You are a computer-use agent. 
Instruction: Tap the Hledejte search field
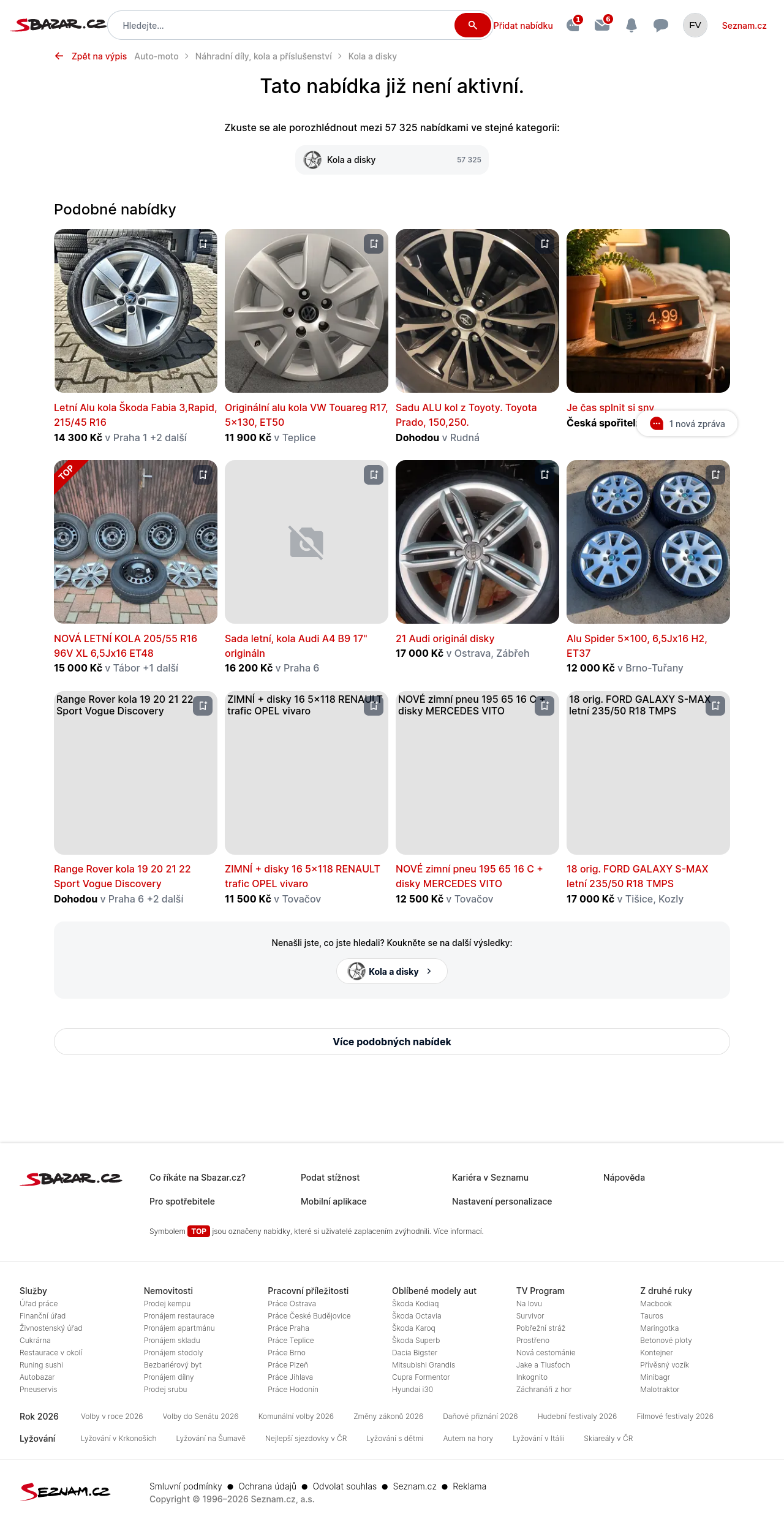tap(282, 26)
